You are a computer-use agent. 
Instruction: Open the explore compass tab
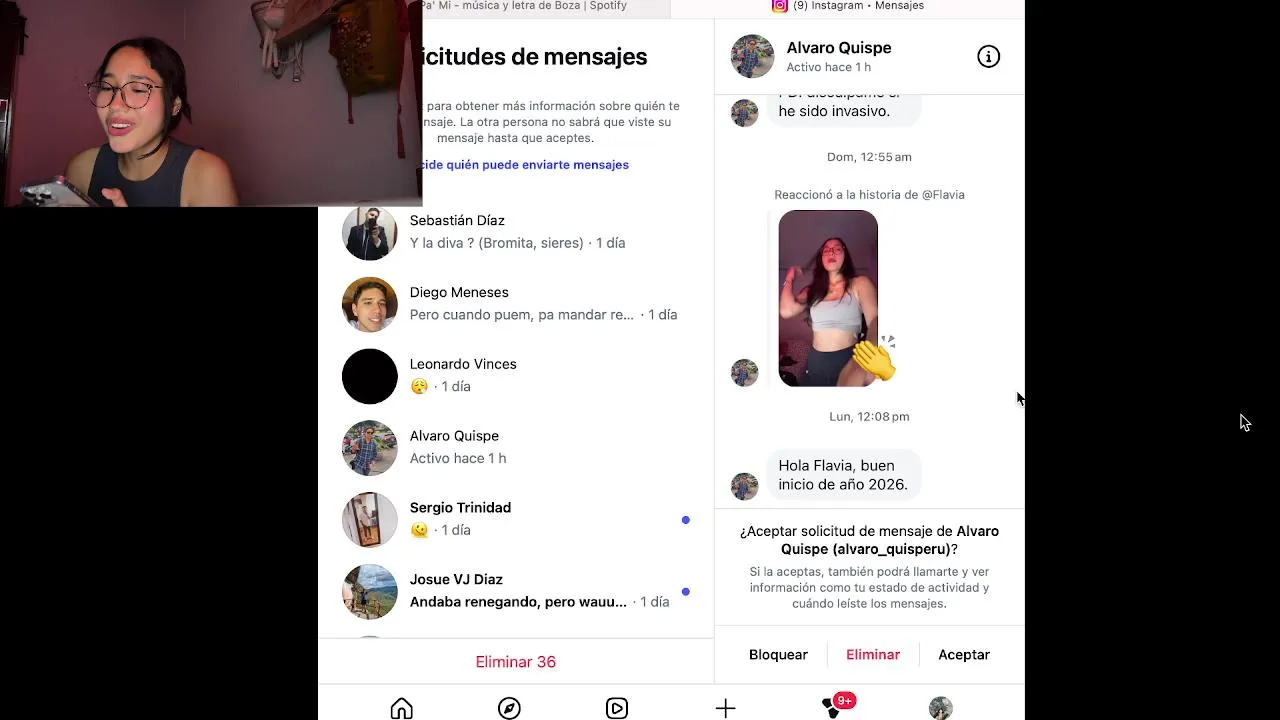[509, 708]
